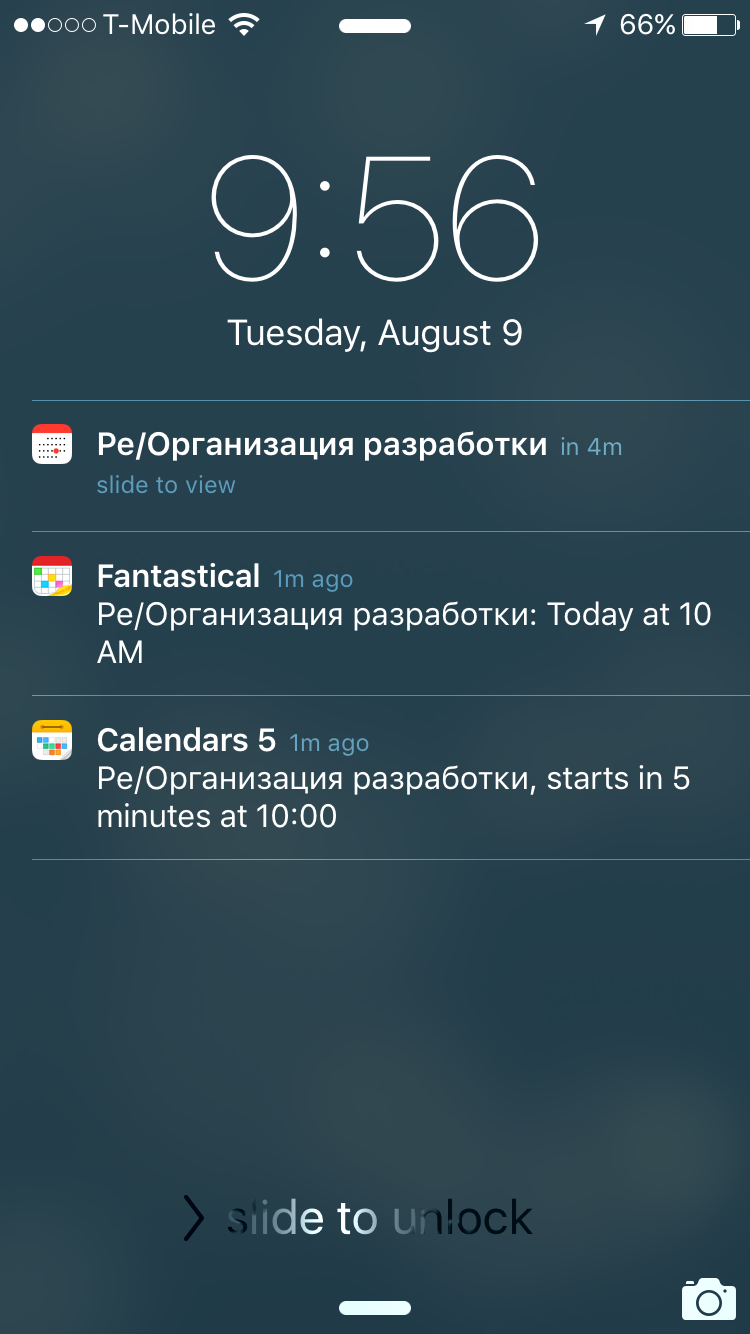The height and width of the screenshot is (1334, 750).
Task: Tap the Control Center grabber at bottom
Action: click(375, 1307)
